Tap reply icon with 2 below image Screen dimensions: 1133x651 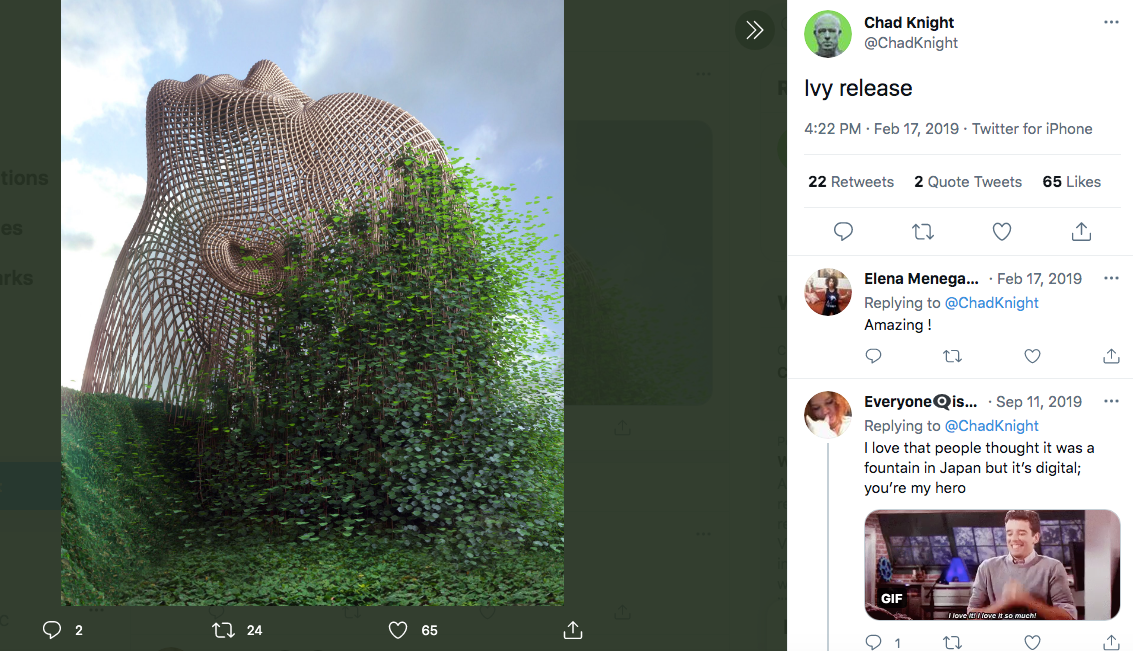tap(52, 630)
